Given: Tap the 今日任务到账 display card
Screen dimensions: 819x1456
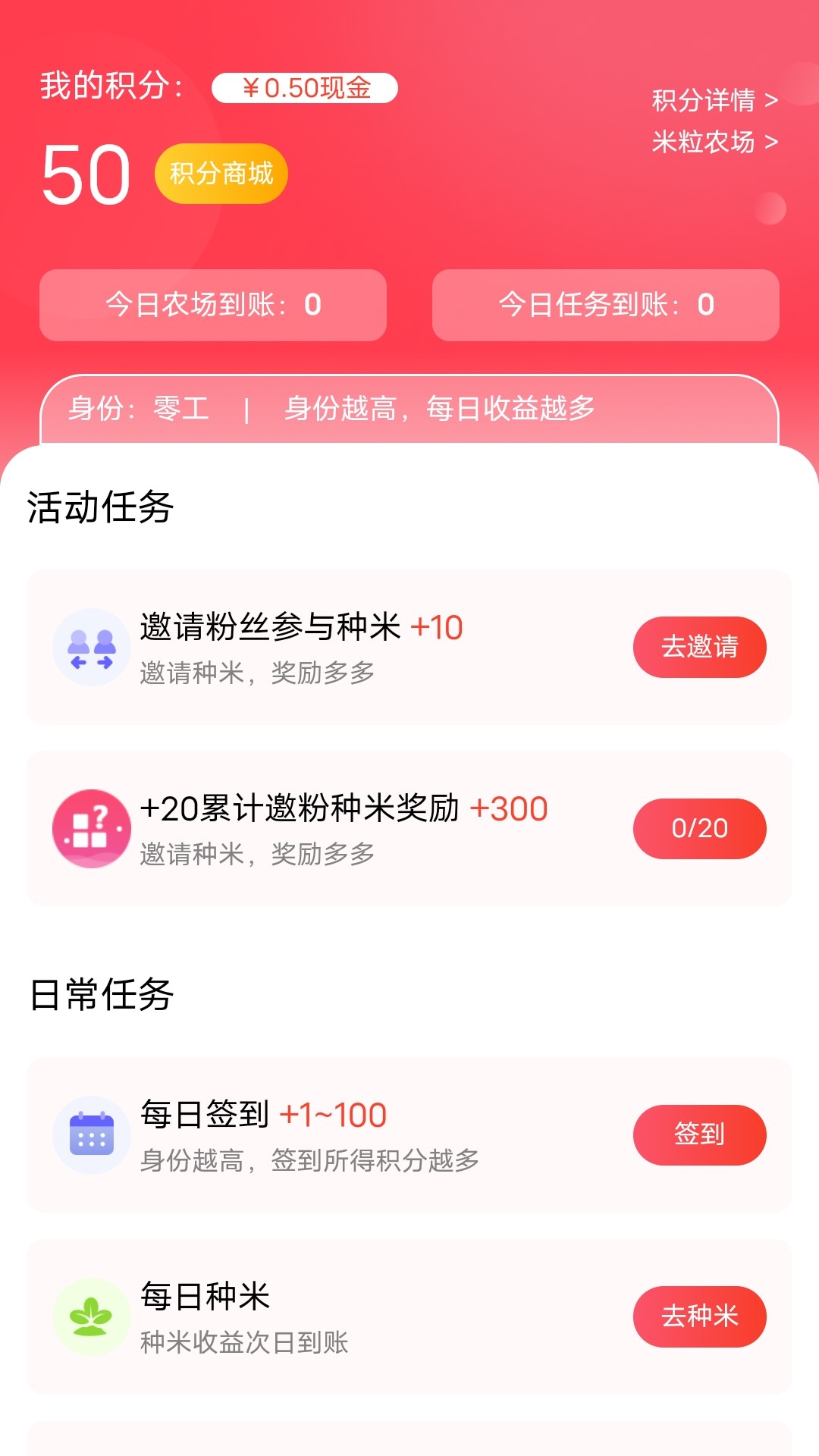Looking at the screenshot, I should pyautogui.click(x=604, y=306).
